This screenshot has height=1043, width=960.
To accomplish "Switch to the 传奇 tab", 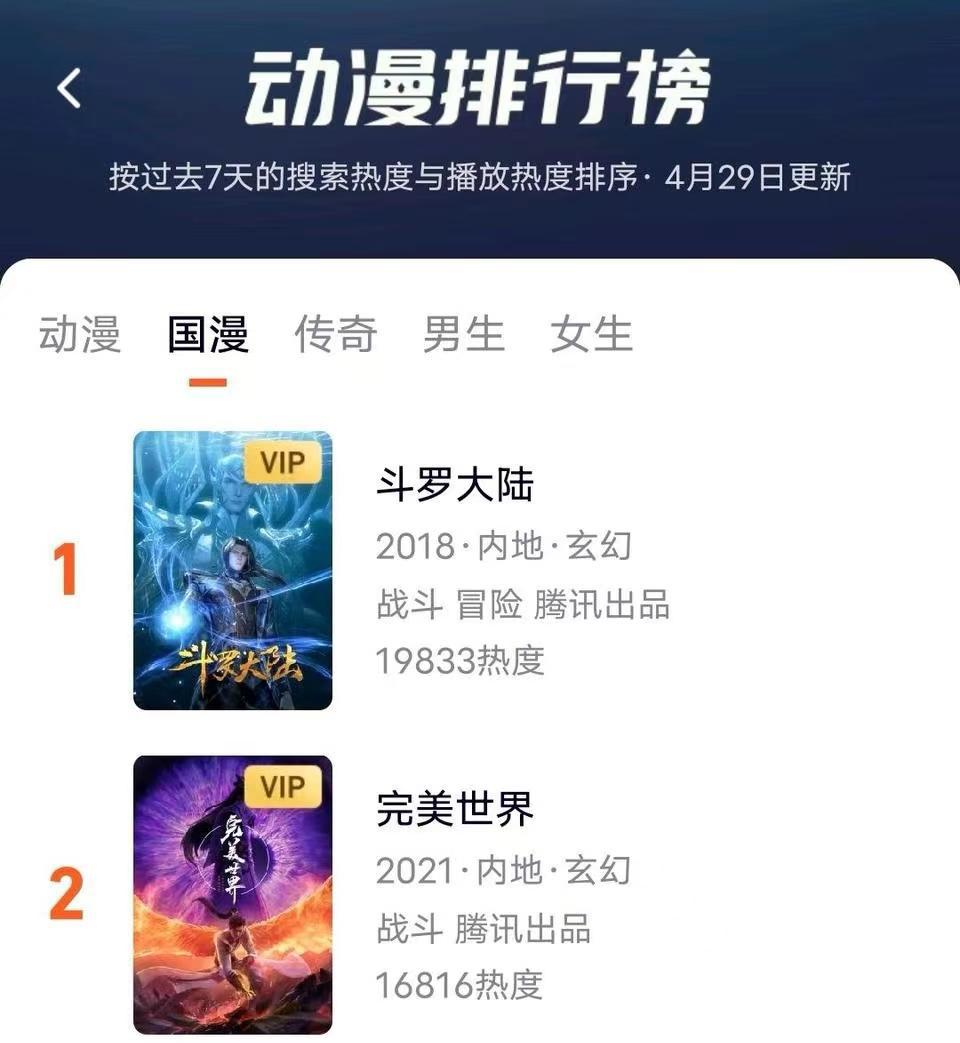I will 335,336.
